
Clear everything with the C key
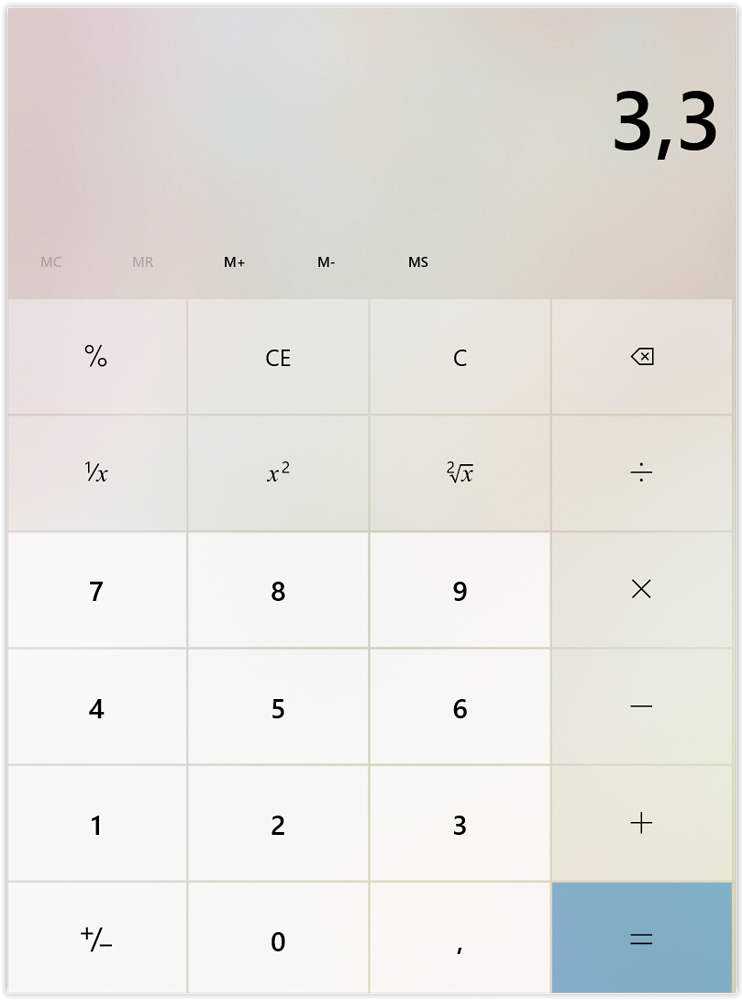pos(460,357)
